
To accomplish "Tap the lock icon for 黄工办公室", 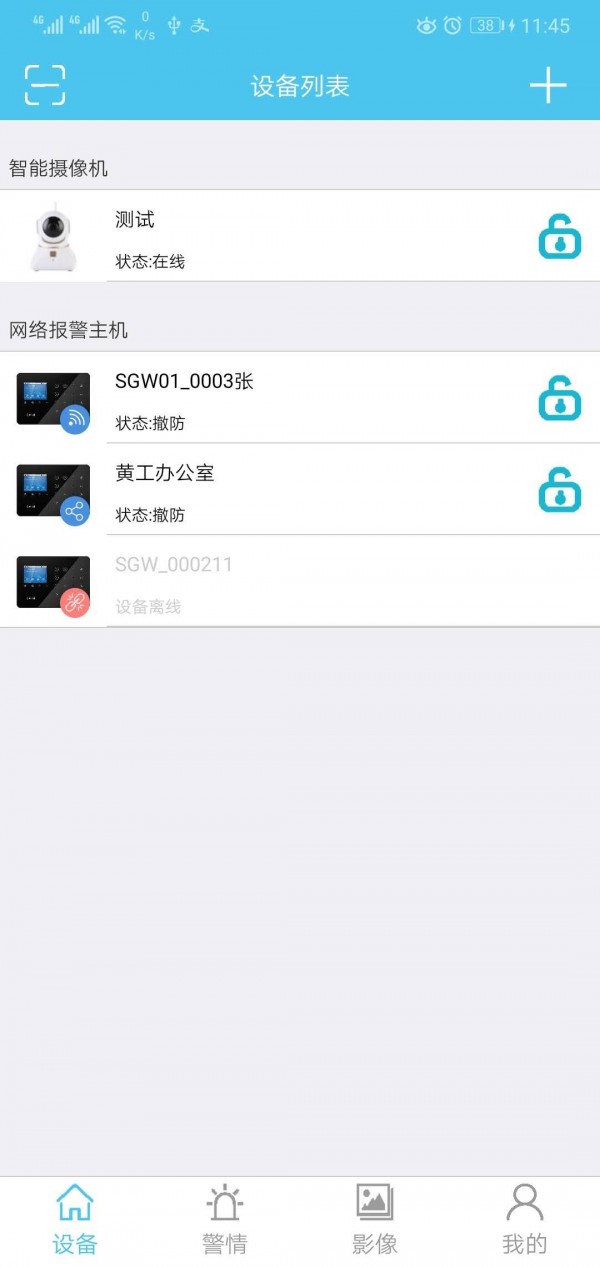I will click(559, 490).
